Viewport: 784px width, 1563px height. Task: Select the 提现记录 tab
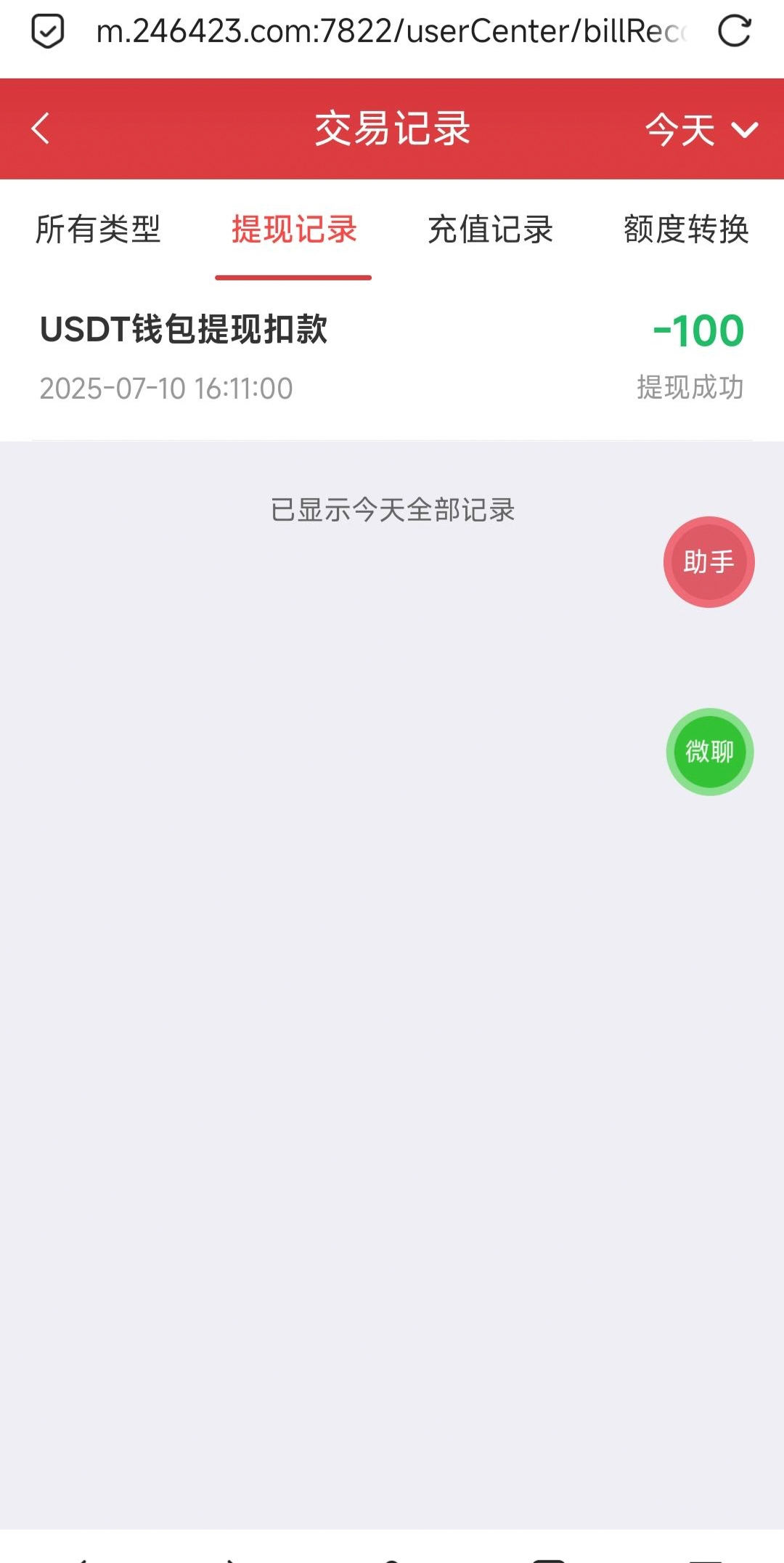point(294,230)
